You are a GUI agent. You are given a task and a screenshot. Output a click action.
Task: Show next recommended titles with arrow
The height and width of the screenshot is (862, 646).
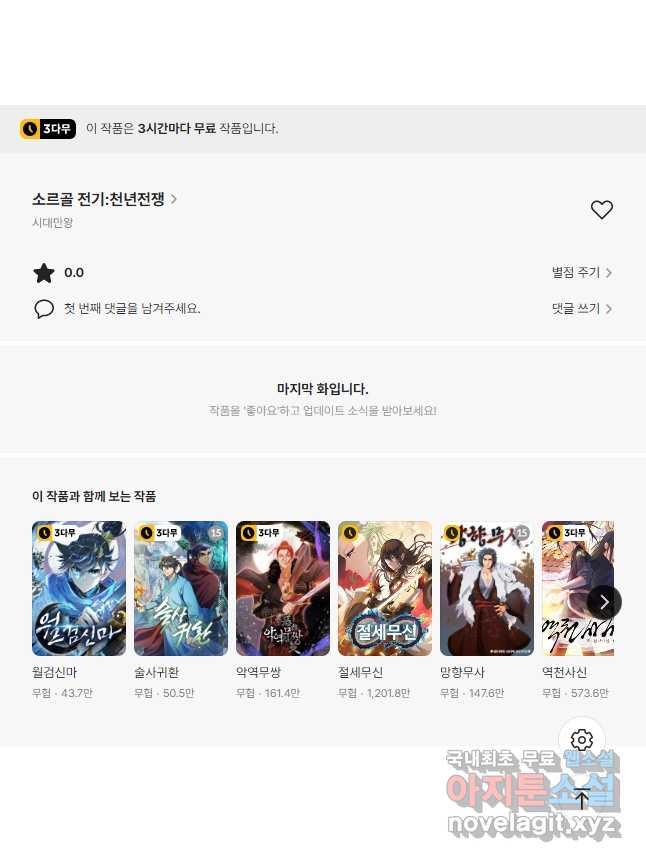pos(604,601)
